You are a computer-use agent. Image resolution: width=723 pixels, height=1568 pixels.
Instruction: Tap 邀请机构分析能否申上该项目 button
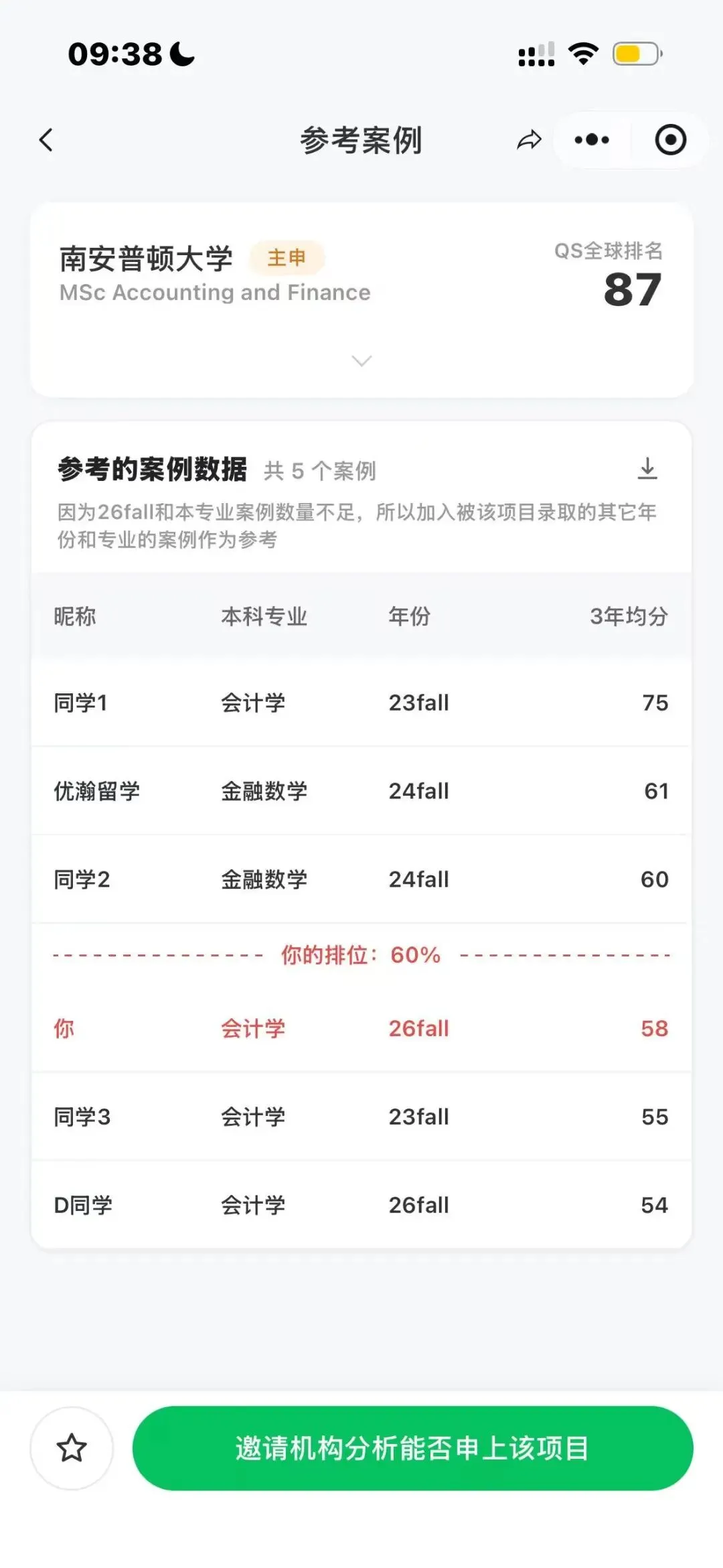(x=412, y=1448)
